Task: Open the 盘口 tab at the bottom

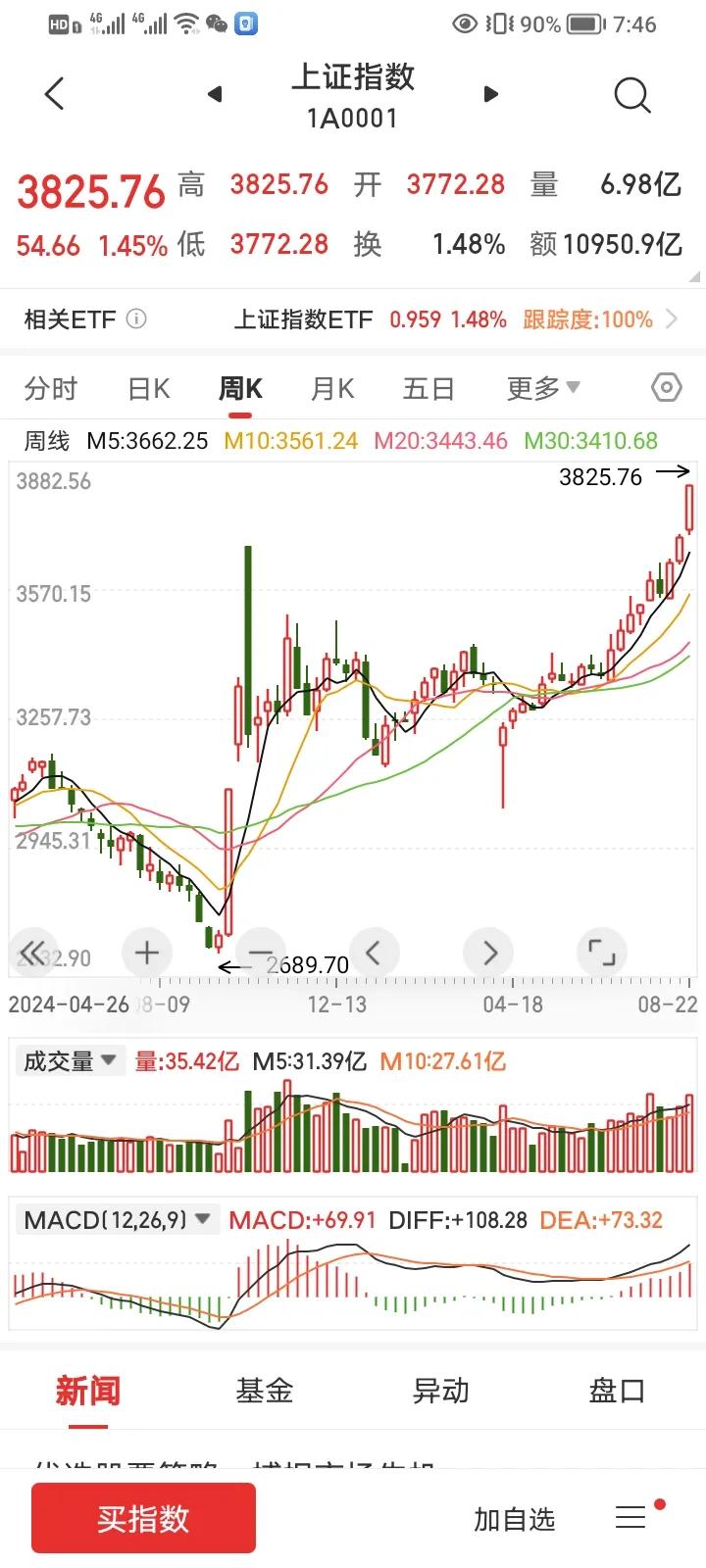Action: [616, 1391]
